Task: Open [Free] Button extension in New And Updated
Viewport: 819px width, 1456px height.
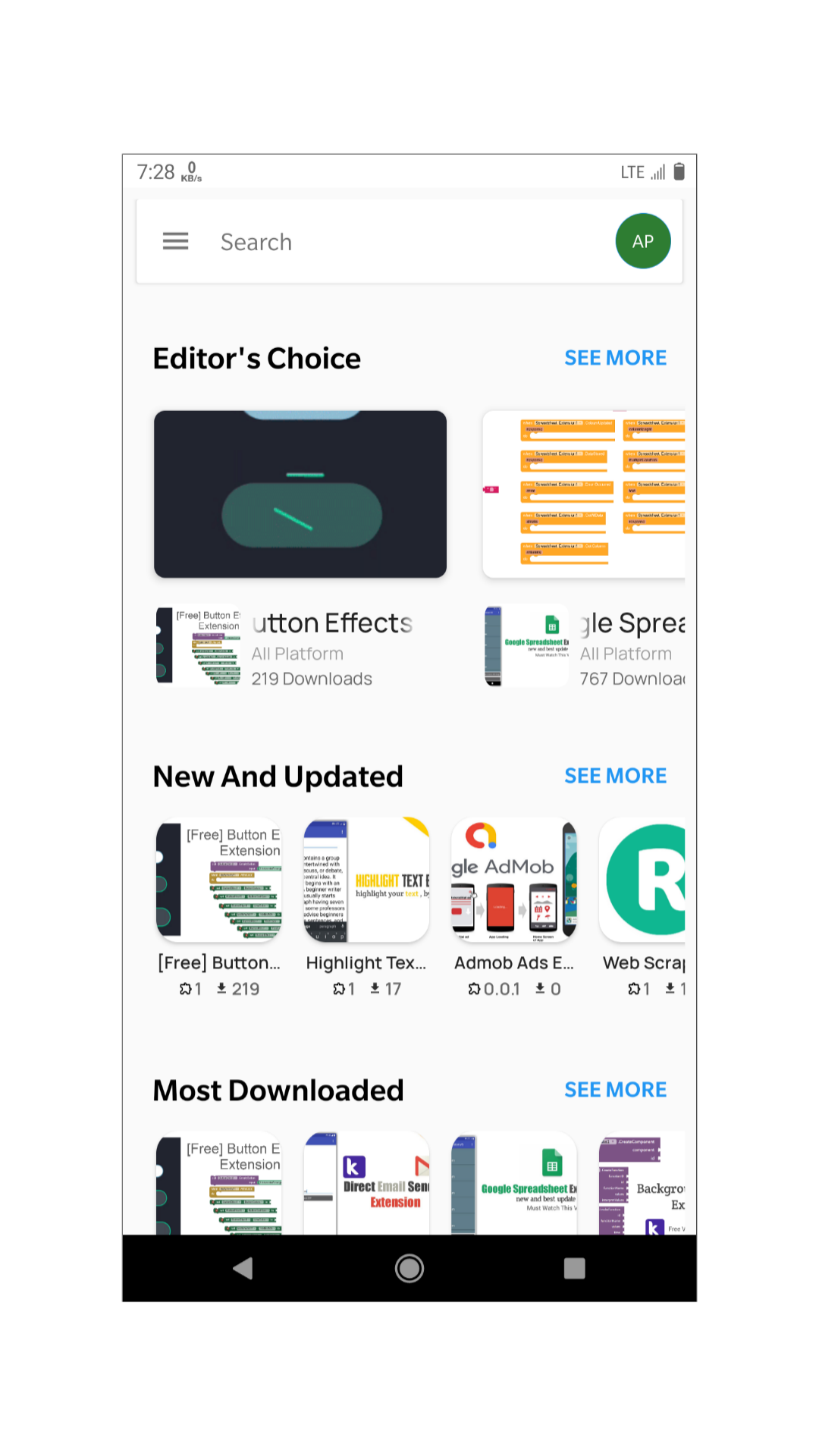Action: pyautogui.click(x=218, y=880)
